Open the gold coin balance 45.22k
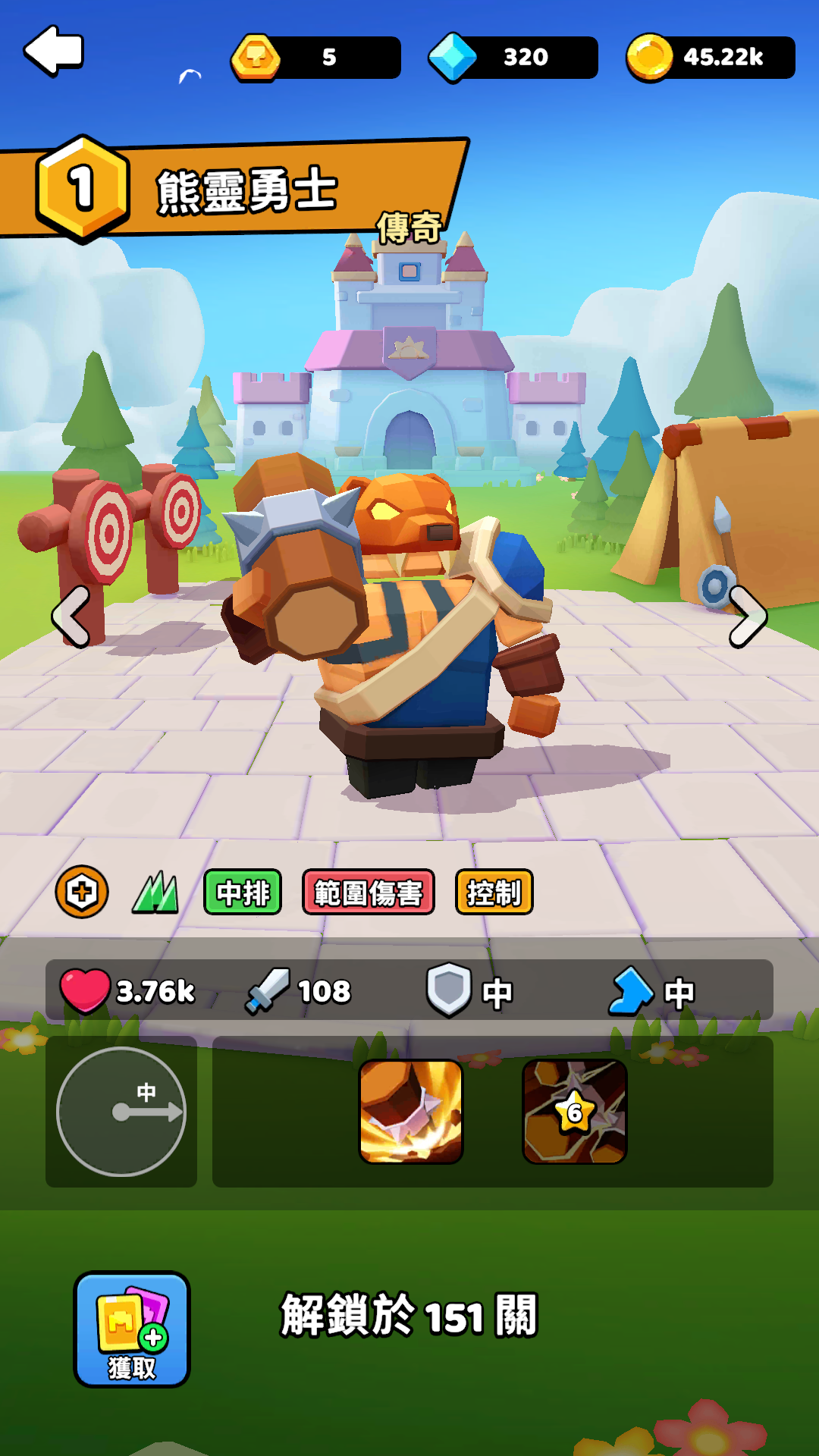 tap(711, 58)
